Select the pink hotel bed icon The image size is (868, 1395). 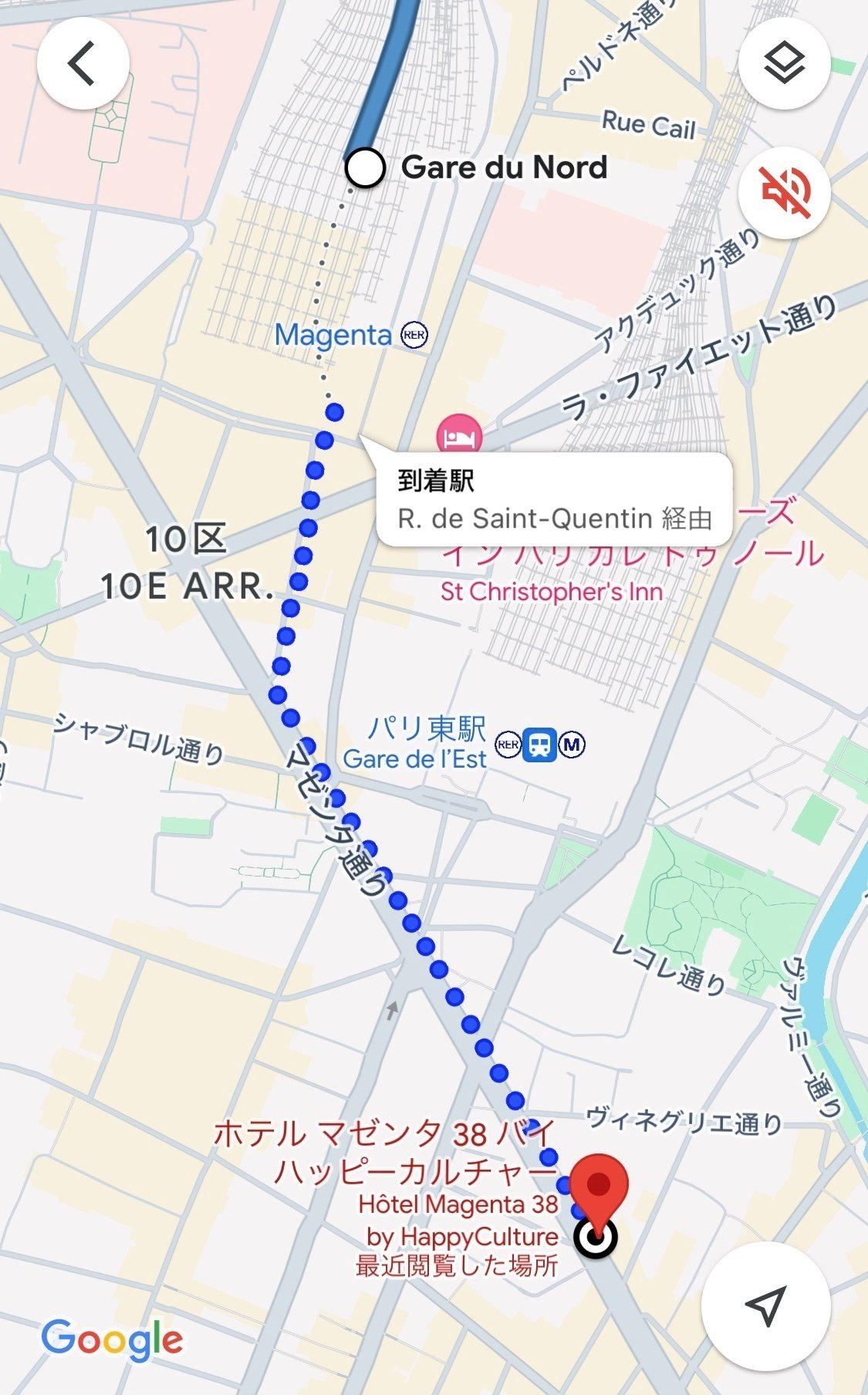[458, 434]
